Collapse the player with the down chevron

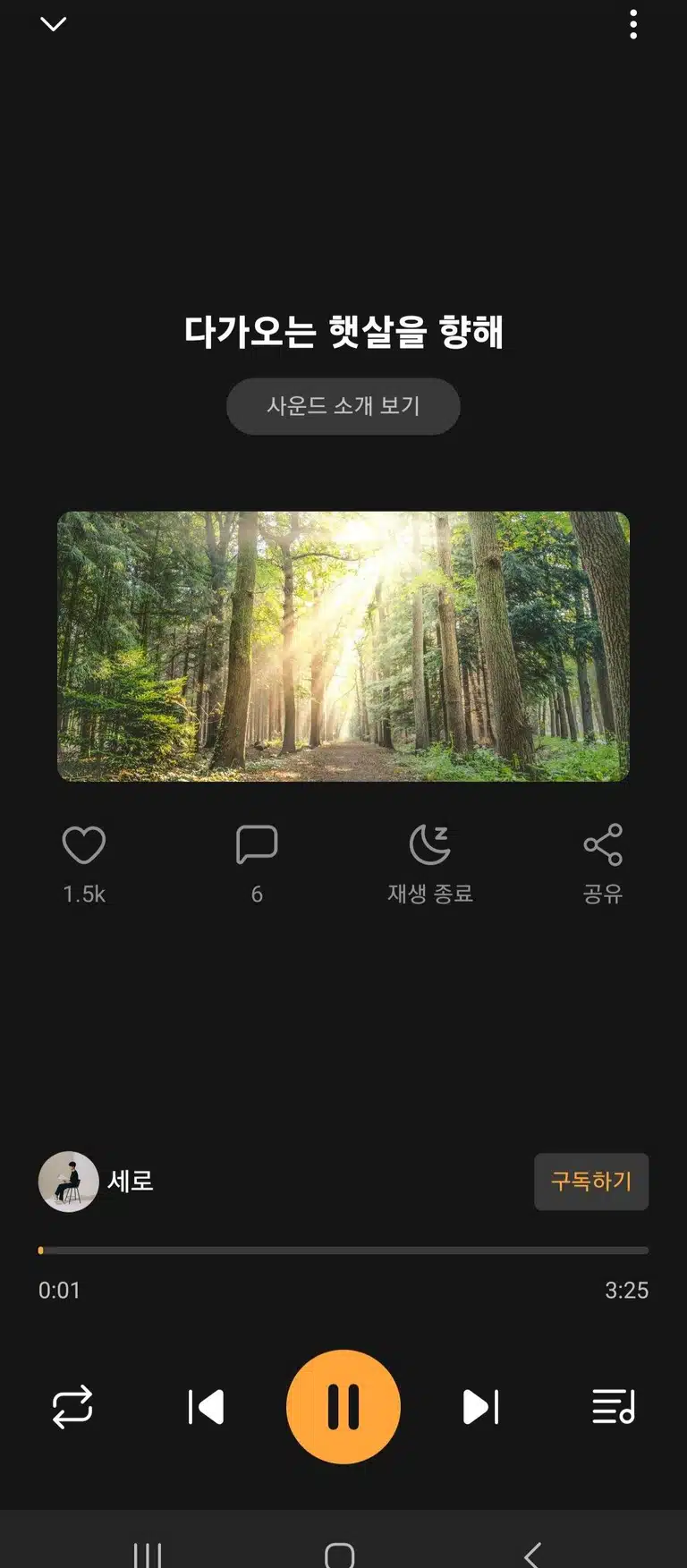[54, 24]
